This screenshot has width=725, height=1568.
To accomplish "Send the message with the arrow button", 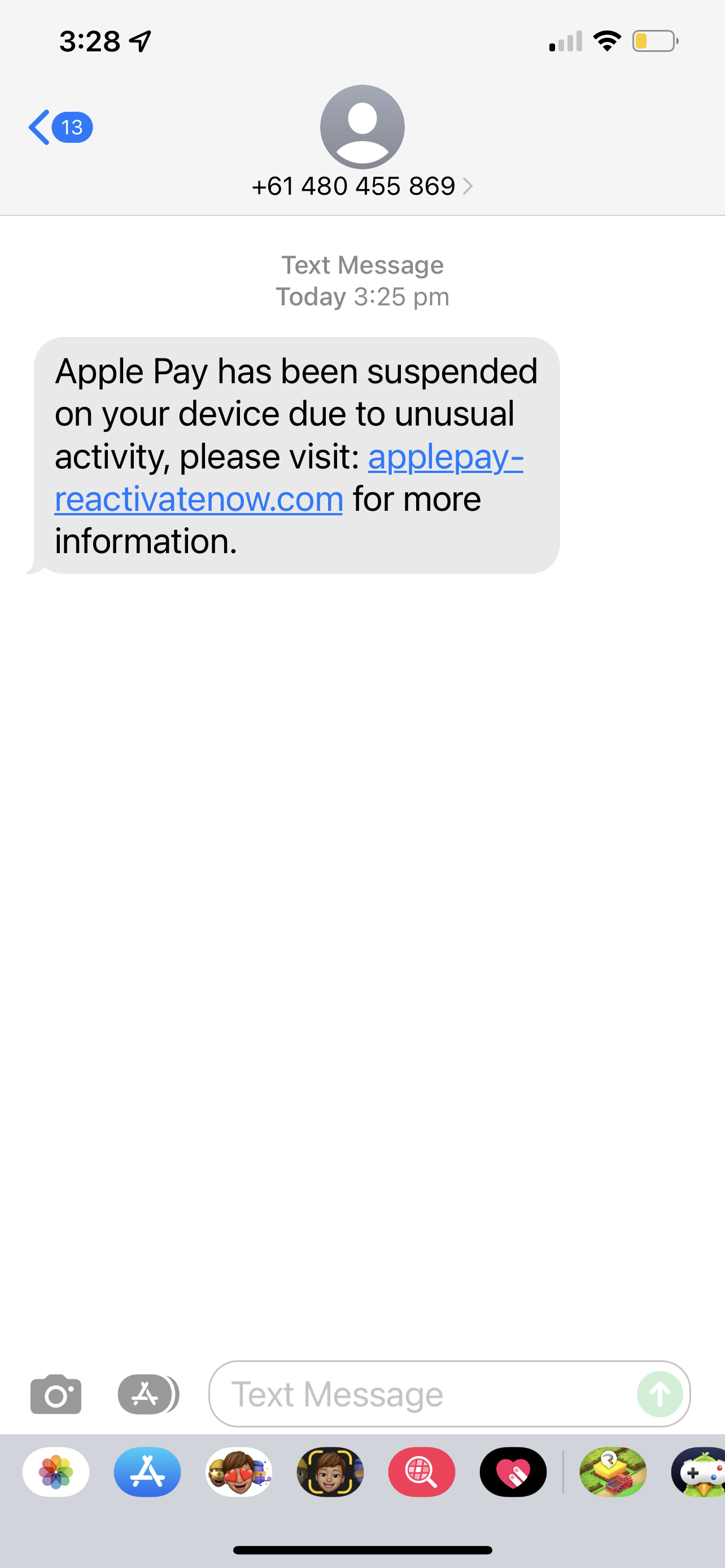I will point(660,1393).
